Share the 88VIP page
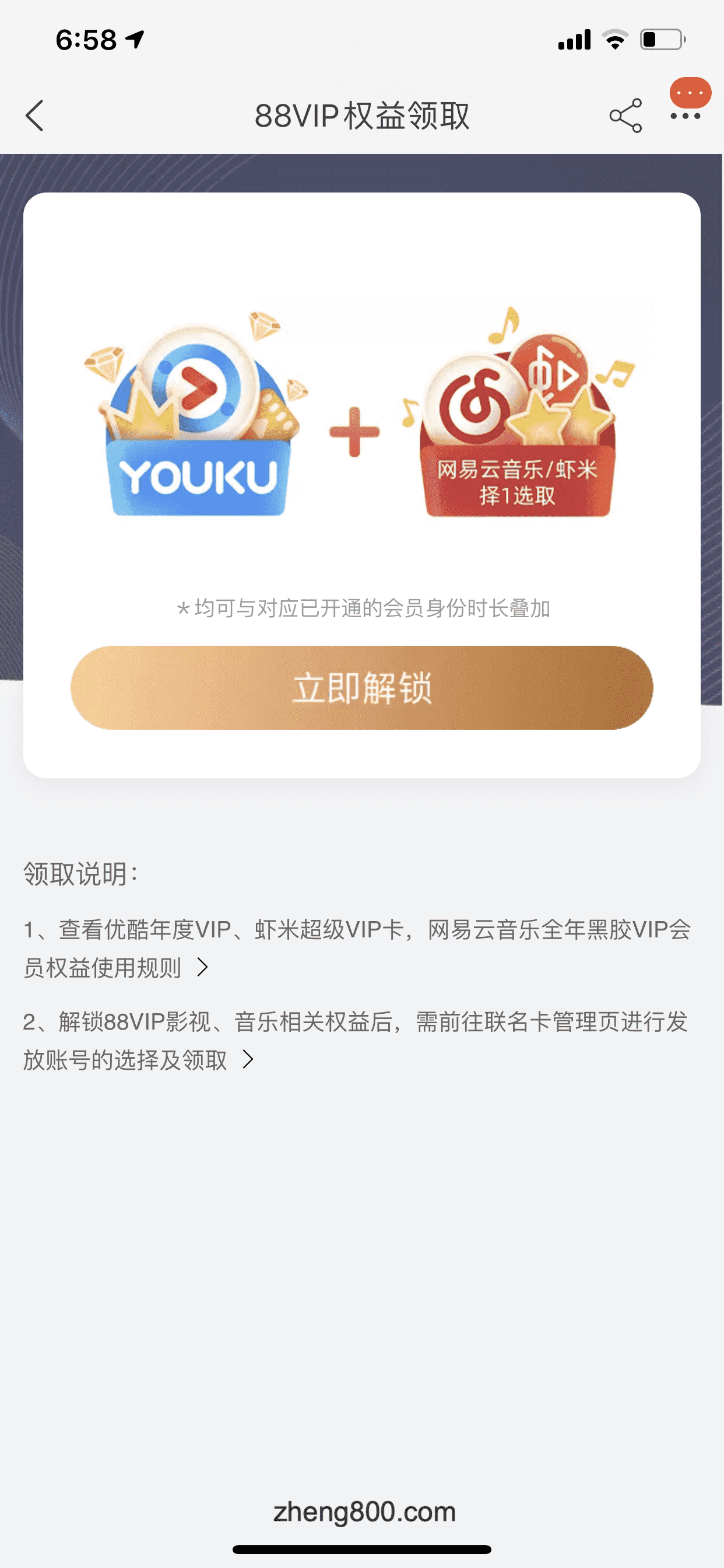Screen dimensions: 724x1568 pos(625,116)
